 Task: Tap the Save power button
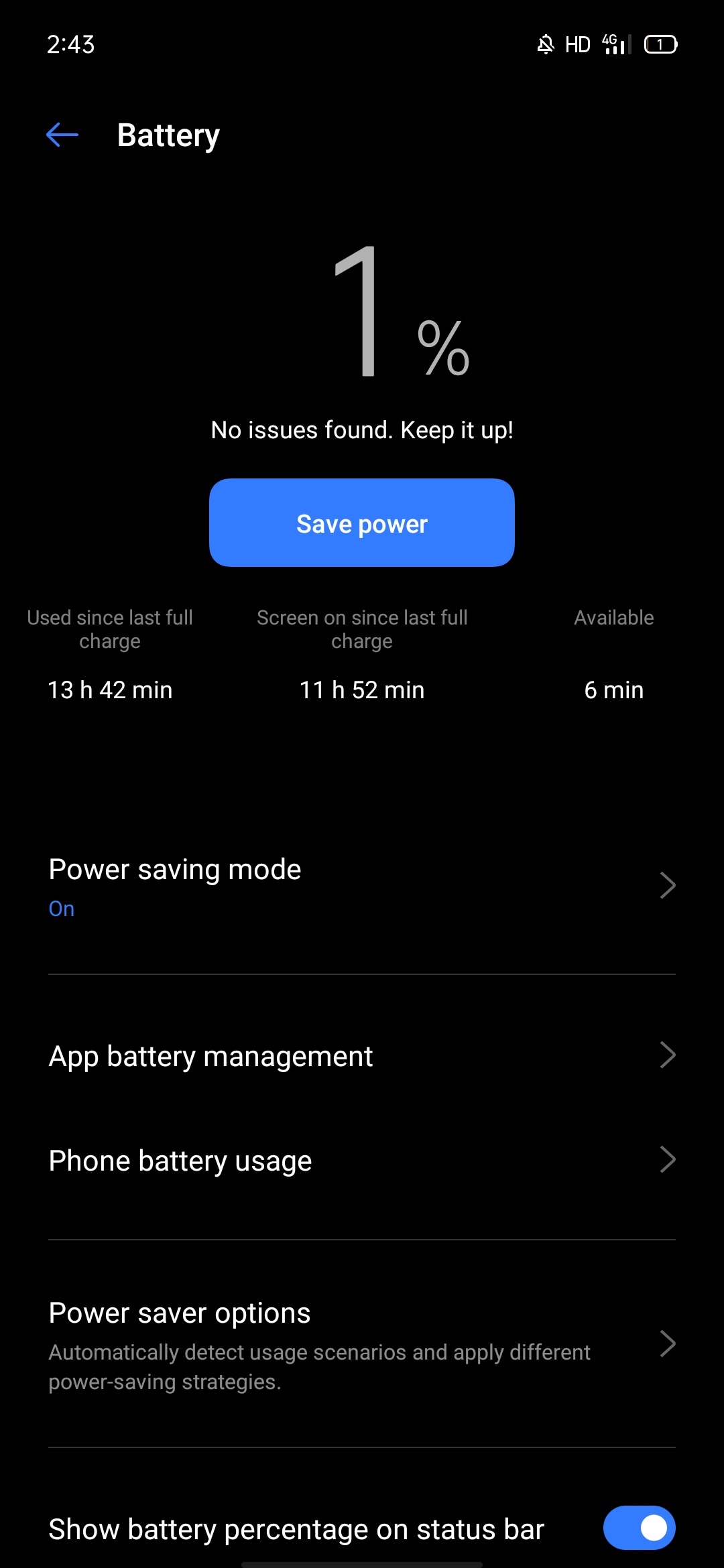[362, 523]
